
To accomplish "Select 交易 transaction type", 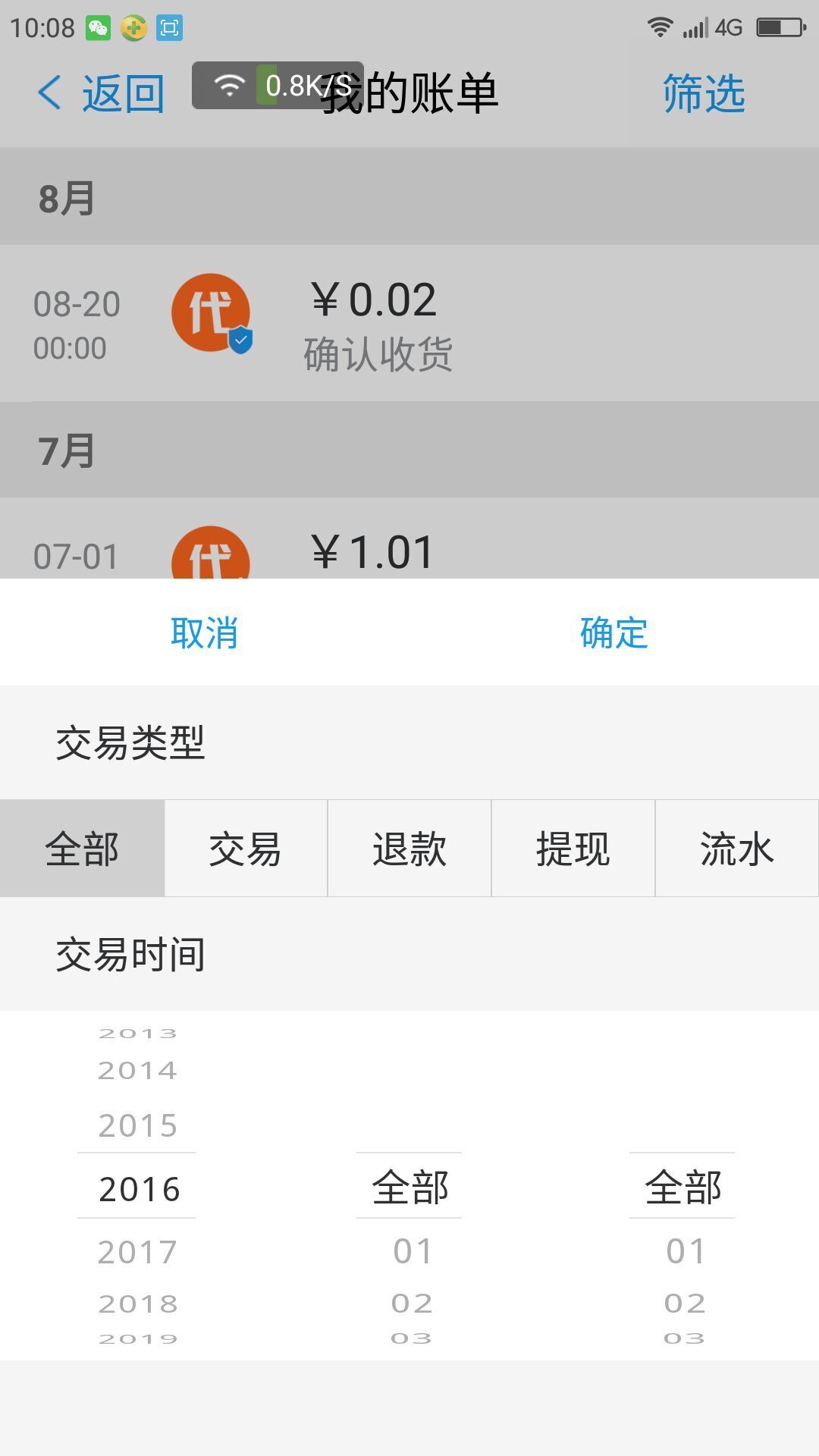I will (x=245, y=849).
